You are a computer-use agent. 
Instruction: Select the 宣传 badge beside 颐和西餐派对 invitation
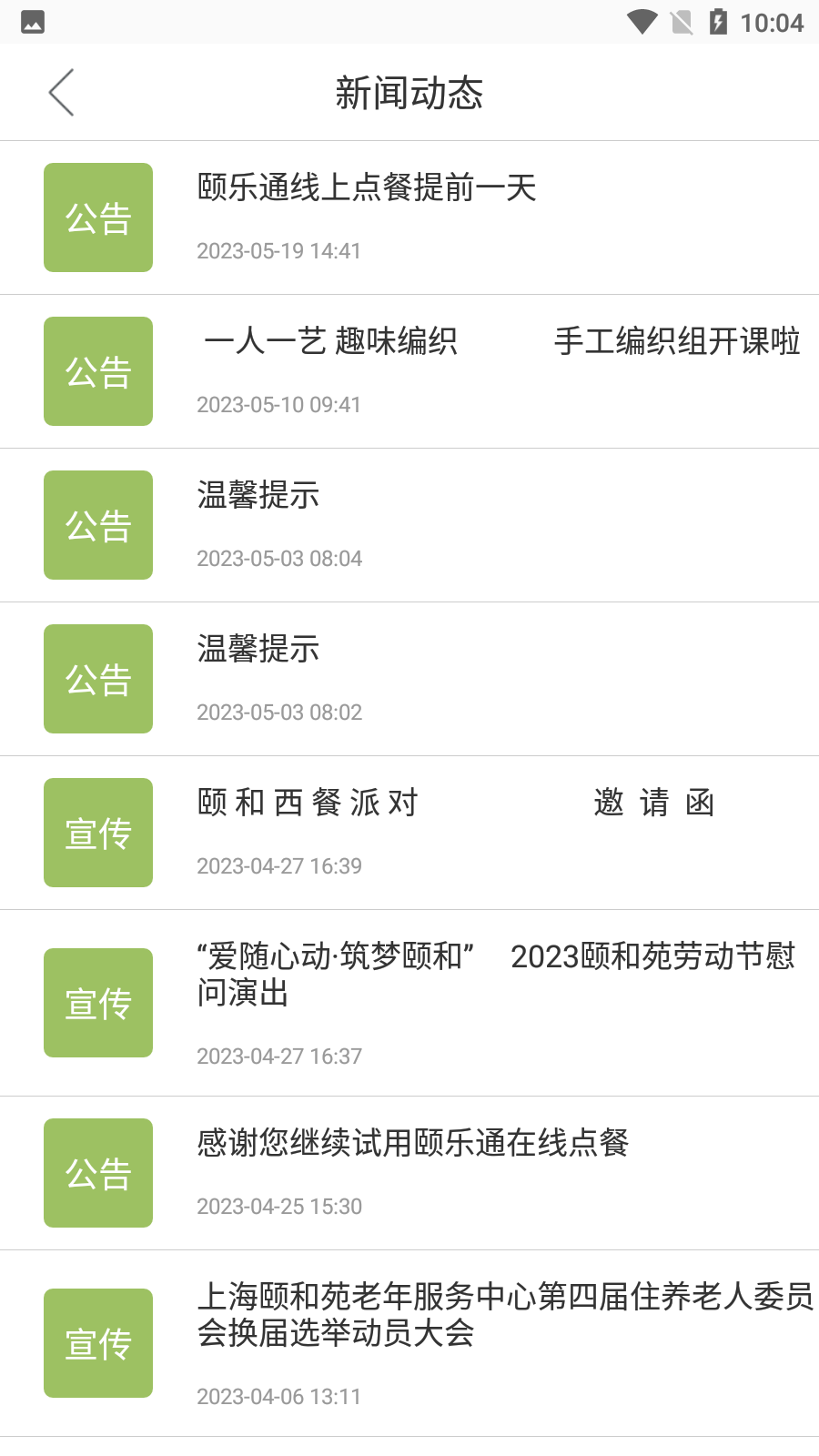click(x=97, y=832)
